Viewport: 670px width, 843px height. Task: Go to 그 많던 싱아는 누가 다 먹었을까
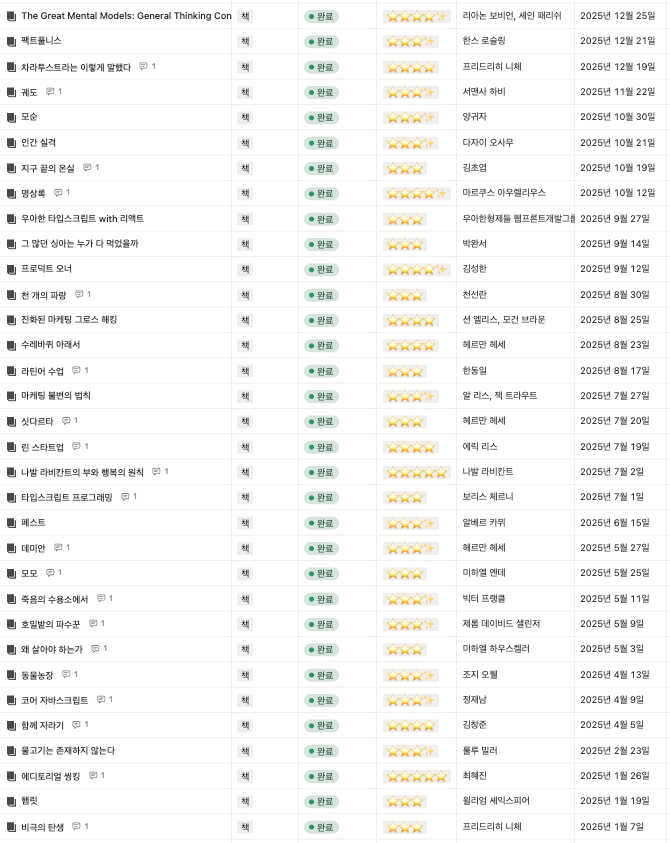[79, 243]
